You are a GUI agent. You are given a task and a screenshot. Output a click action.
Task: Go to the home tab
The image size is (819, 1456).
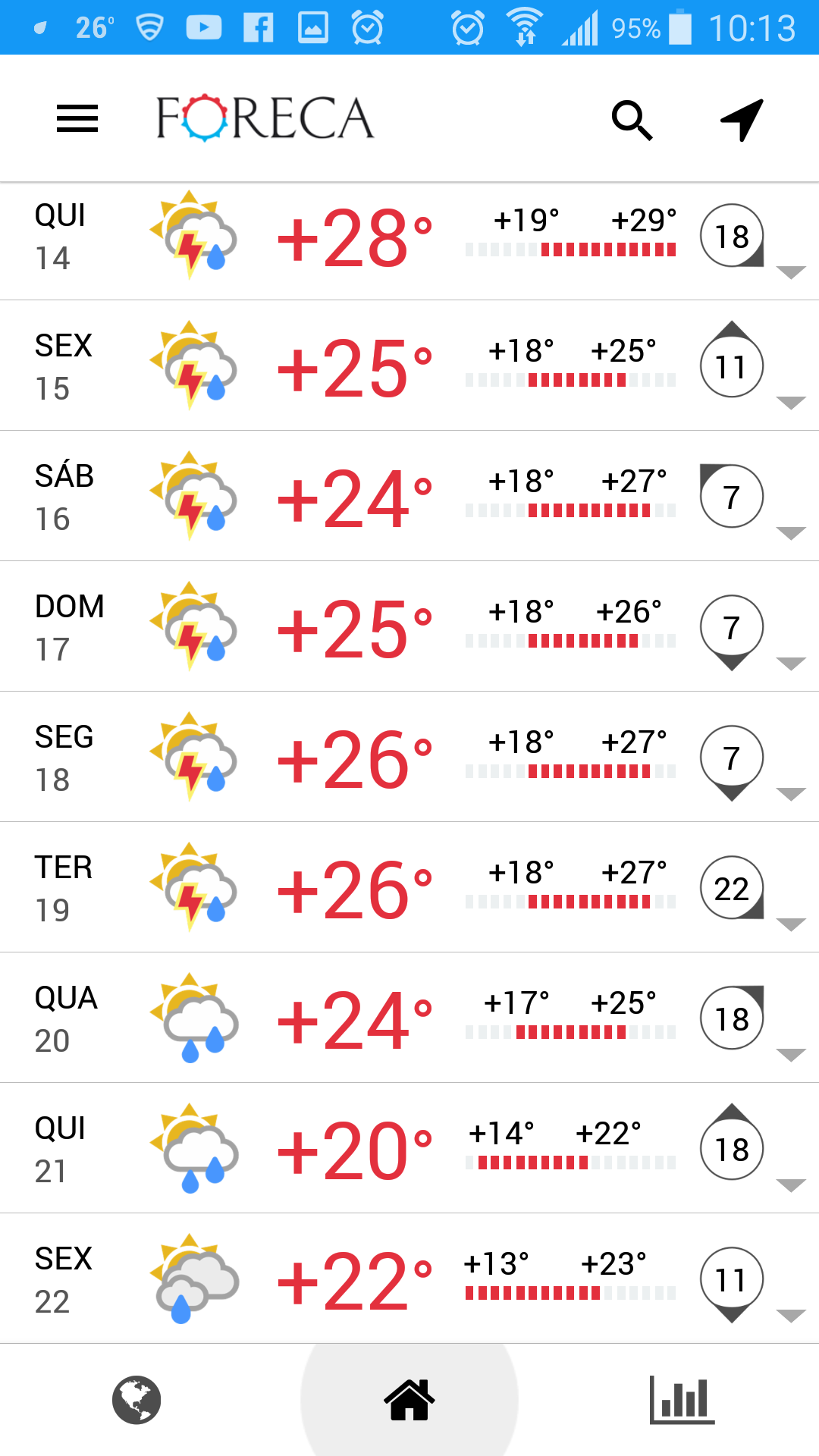409,1400
